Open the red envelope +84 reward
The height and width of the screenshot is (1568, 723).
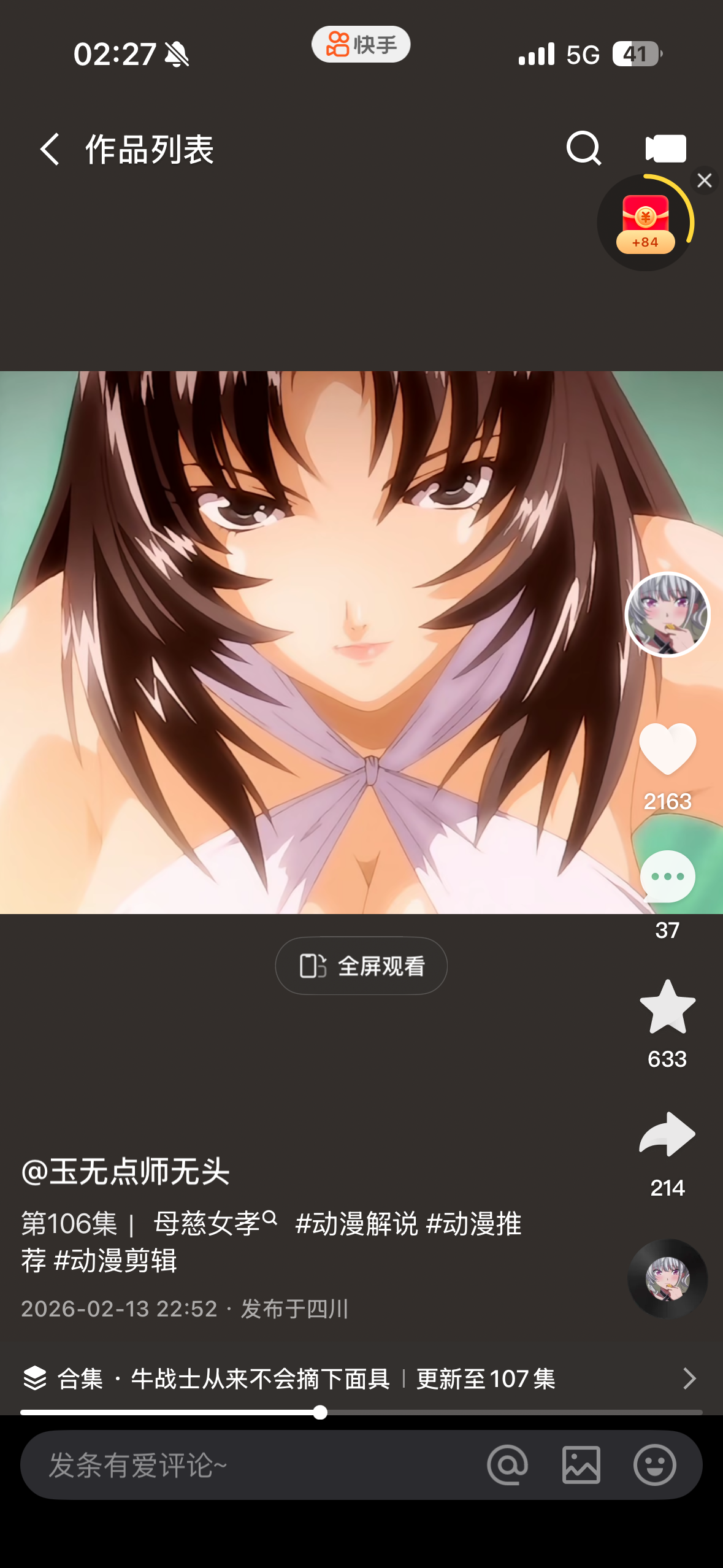click(x=645, y=224)
